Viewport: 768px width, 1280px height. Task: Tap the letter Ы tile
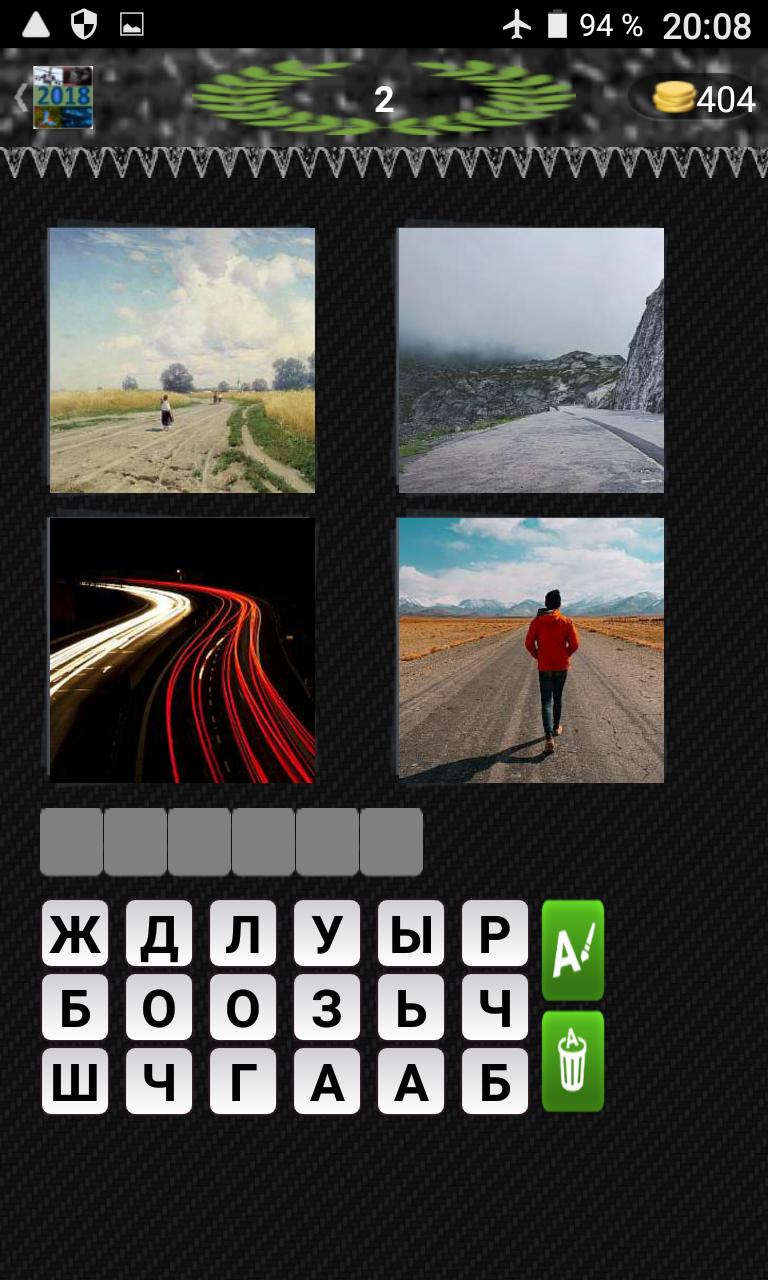tap(411, 933)
